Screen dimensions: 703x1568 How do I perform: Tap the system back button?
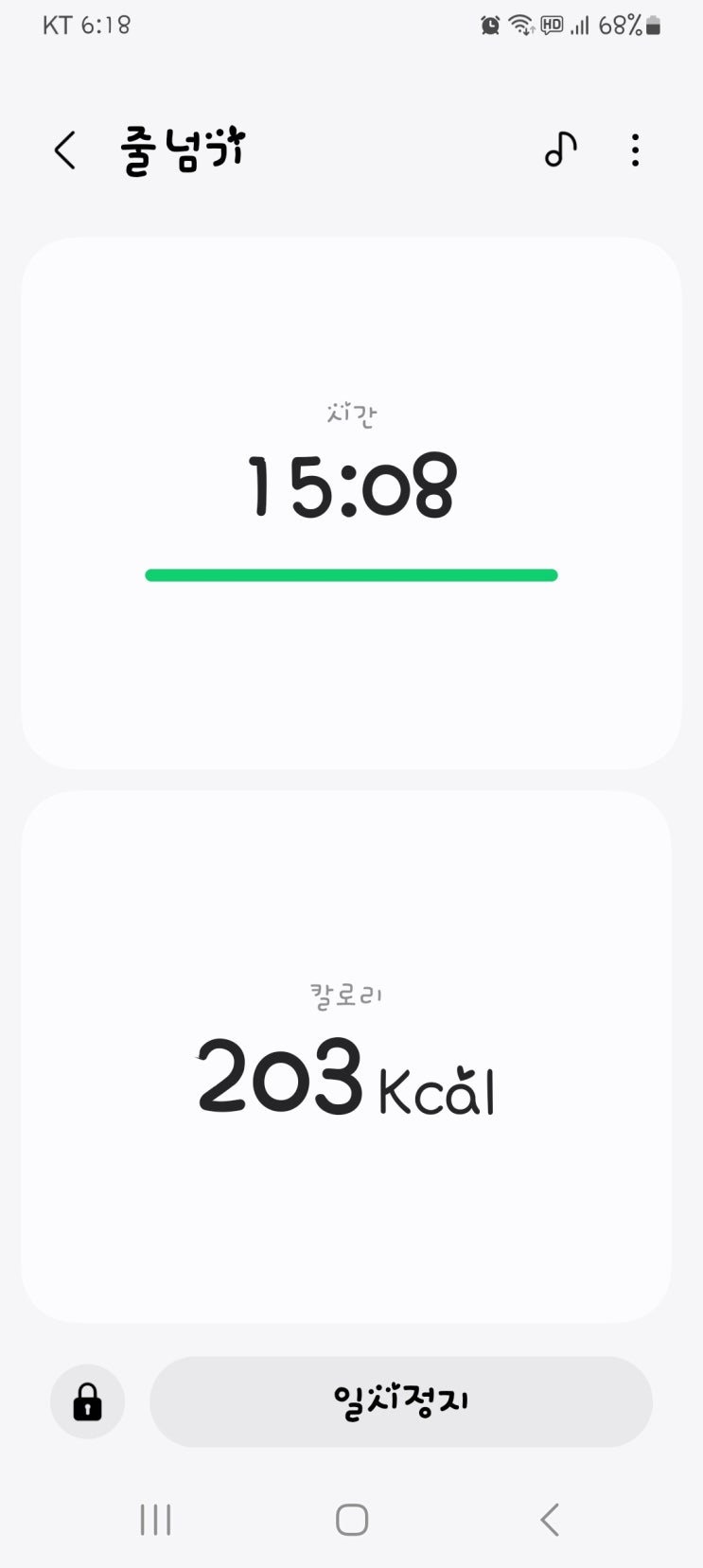click(550, 1520)
